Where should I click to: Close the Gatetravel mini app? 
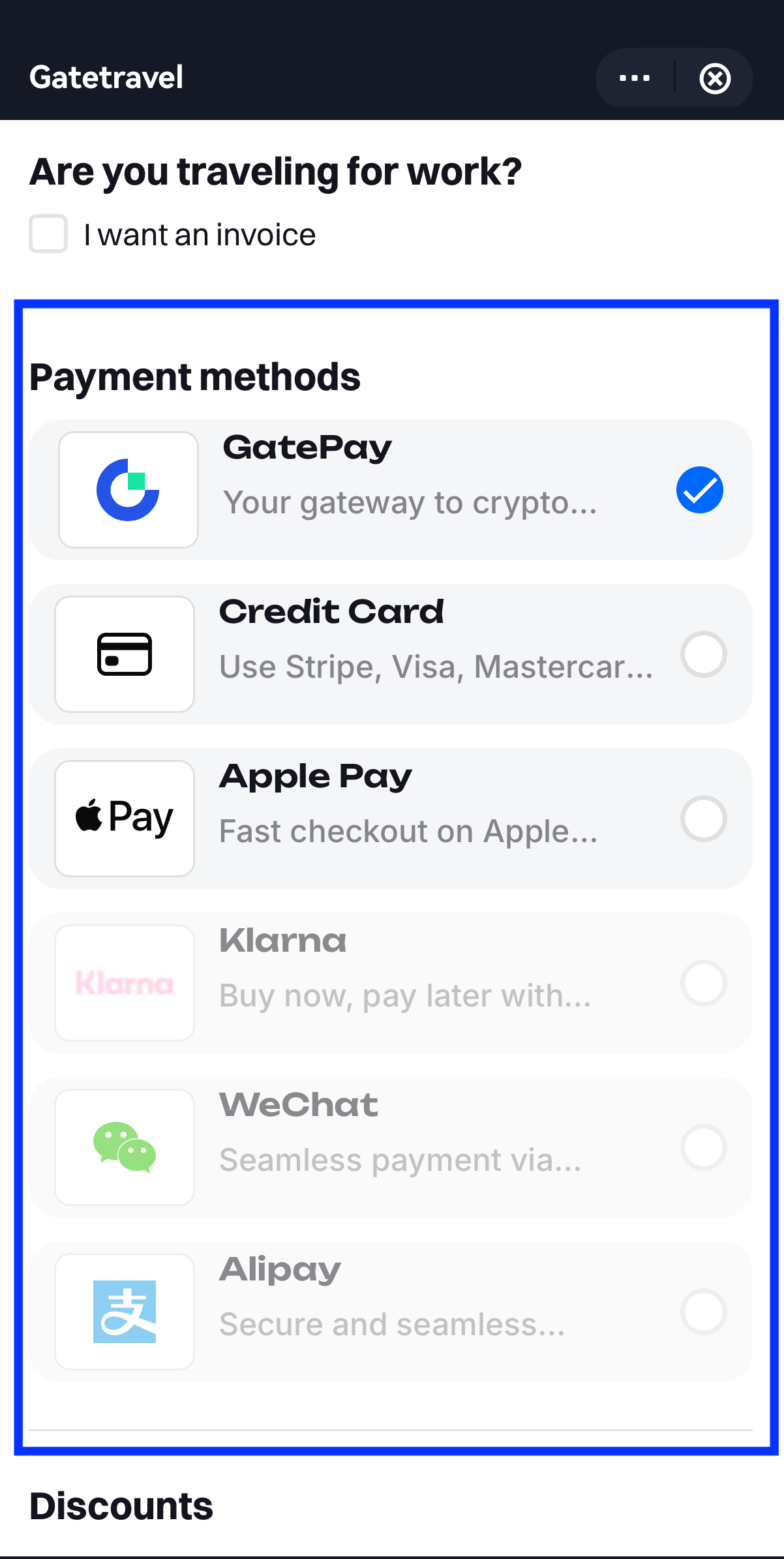715,79
